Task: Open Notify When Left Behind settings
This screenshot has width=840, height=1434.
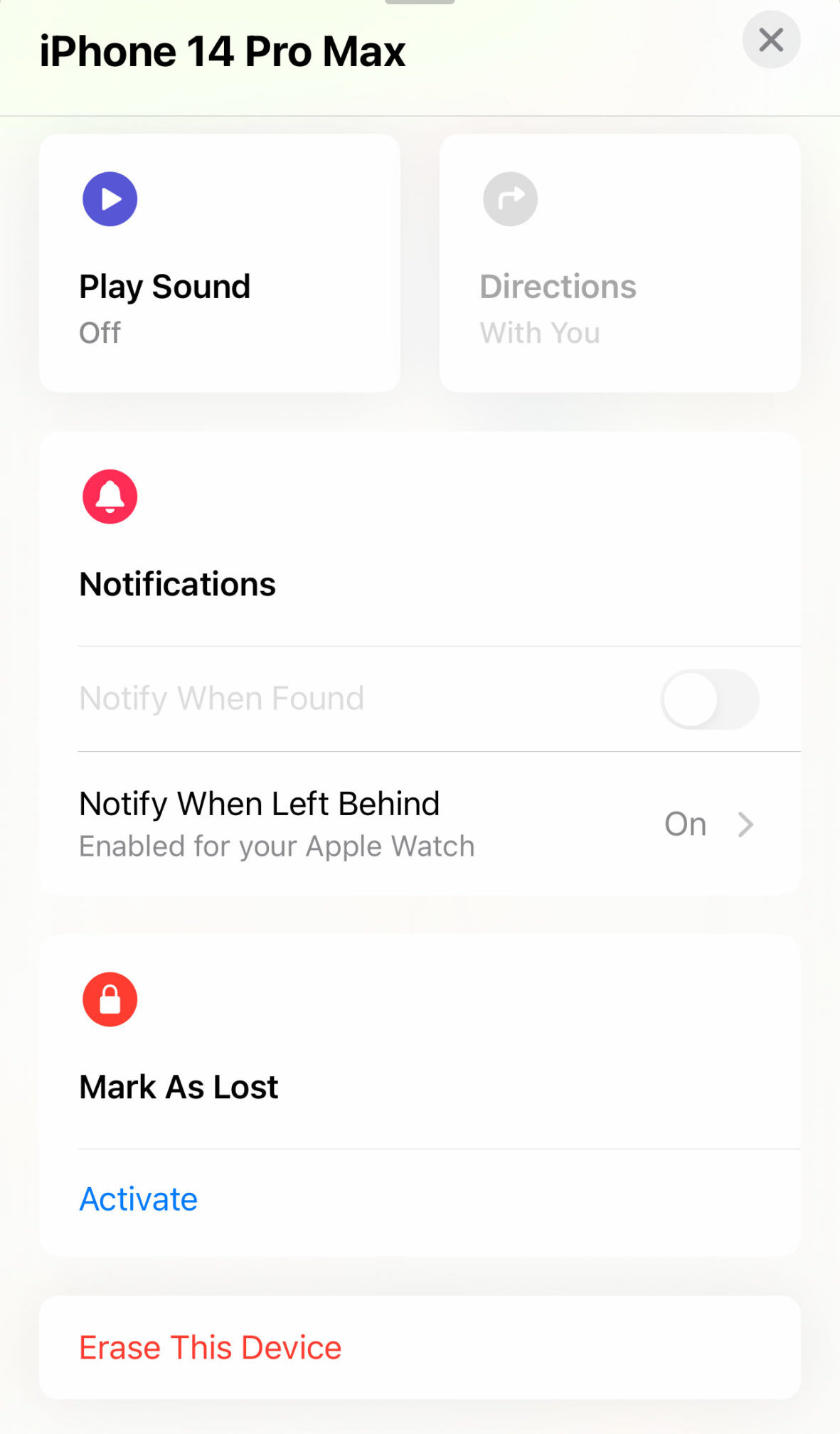Action: click(420, 824)
